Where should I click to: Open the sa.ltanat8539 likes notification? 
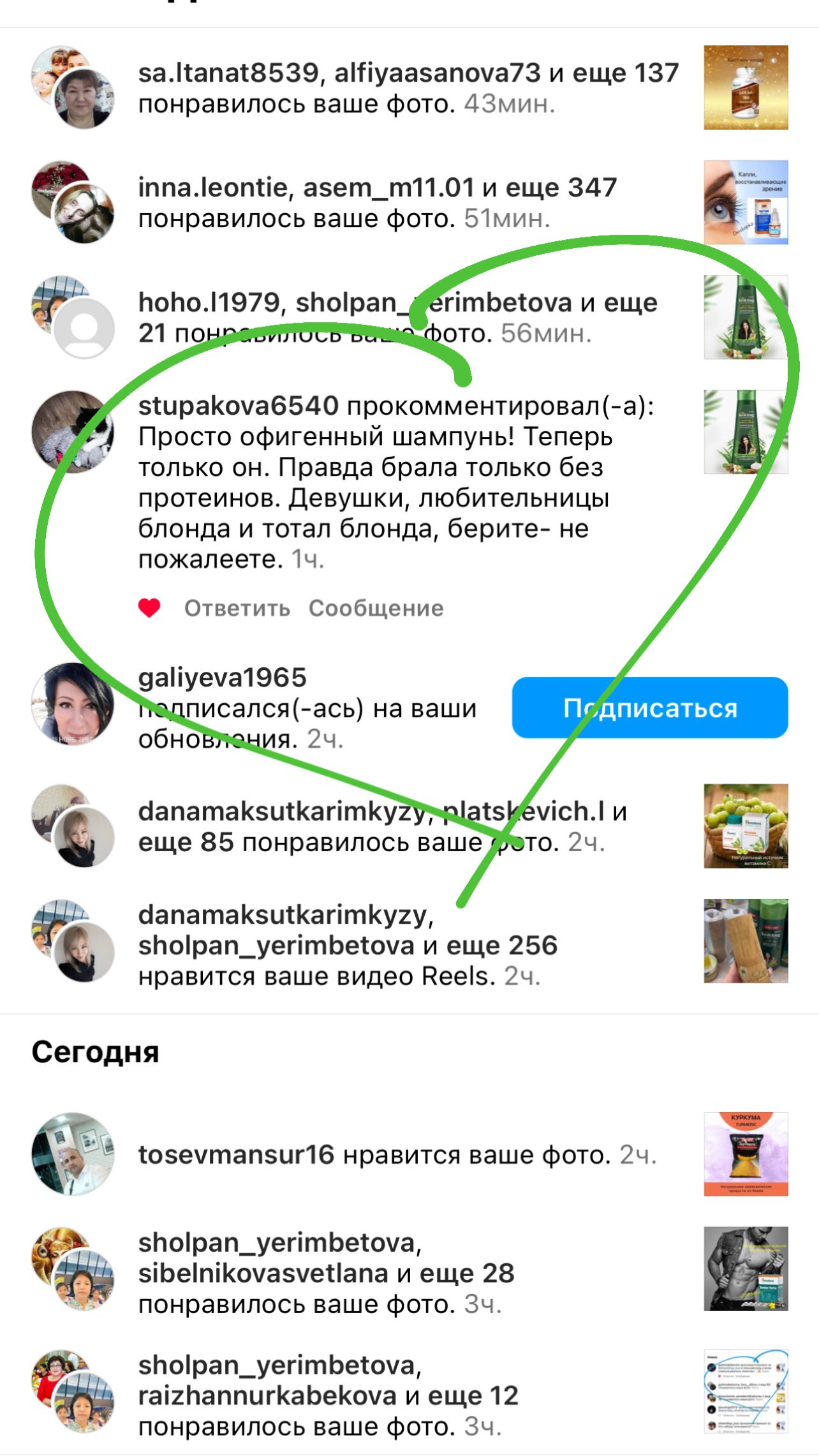408,88
